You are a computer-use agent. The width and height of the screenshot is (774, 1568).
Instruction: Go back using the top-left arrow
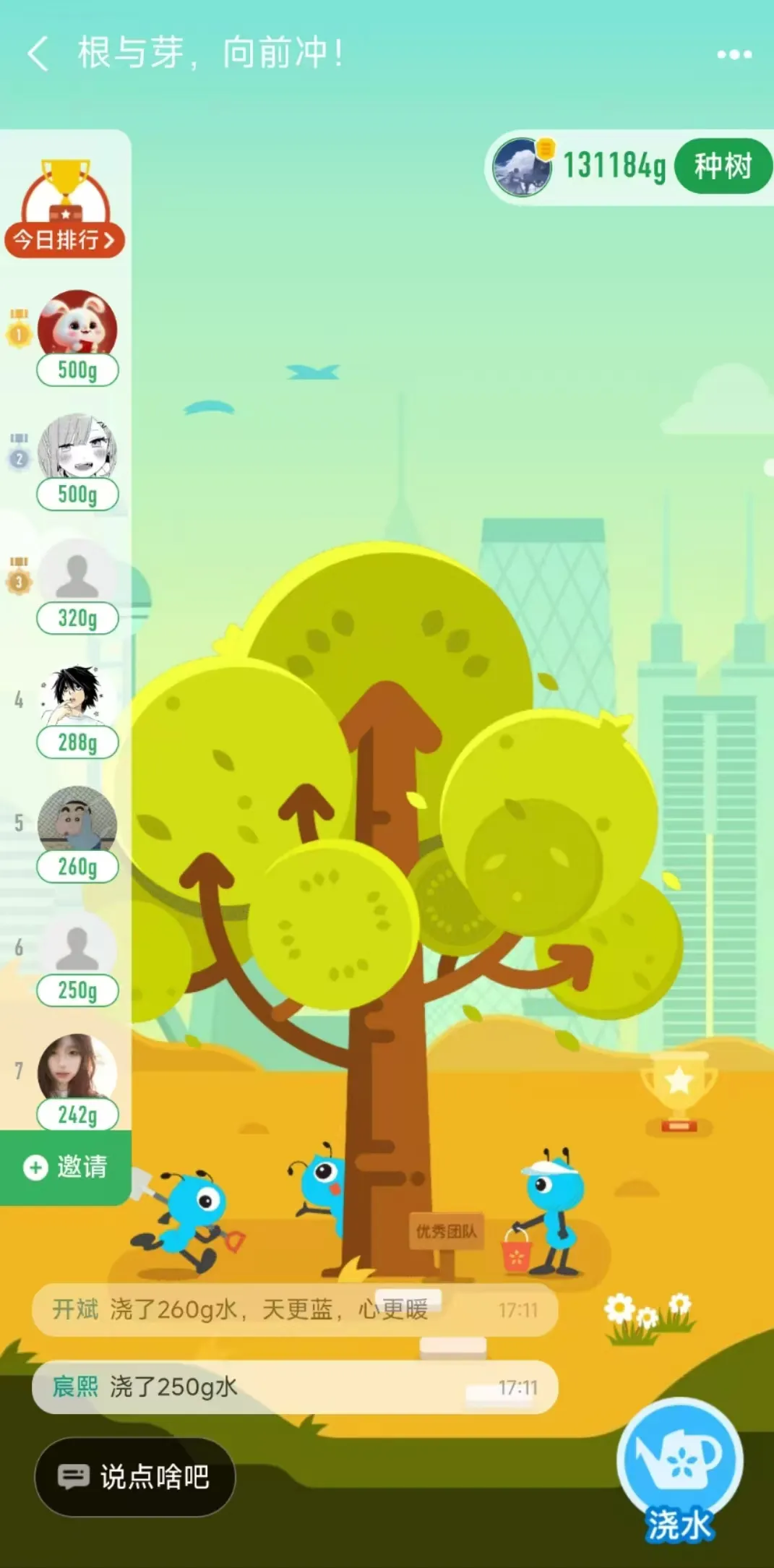pyautogui.click(x=38, y=54)
